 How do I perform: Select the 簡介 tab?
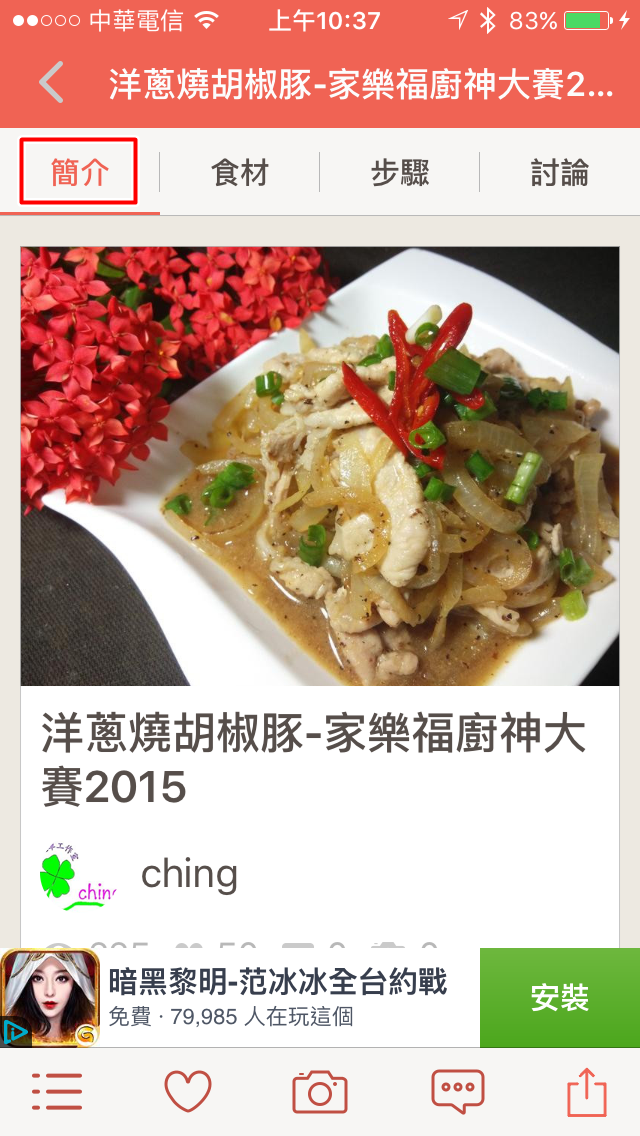coord(79,173)
